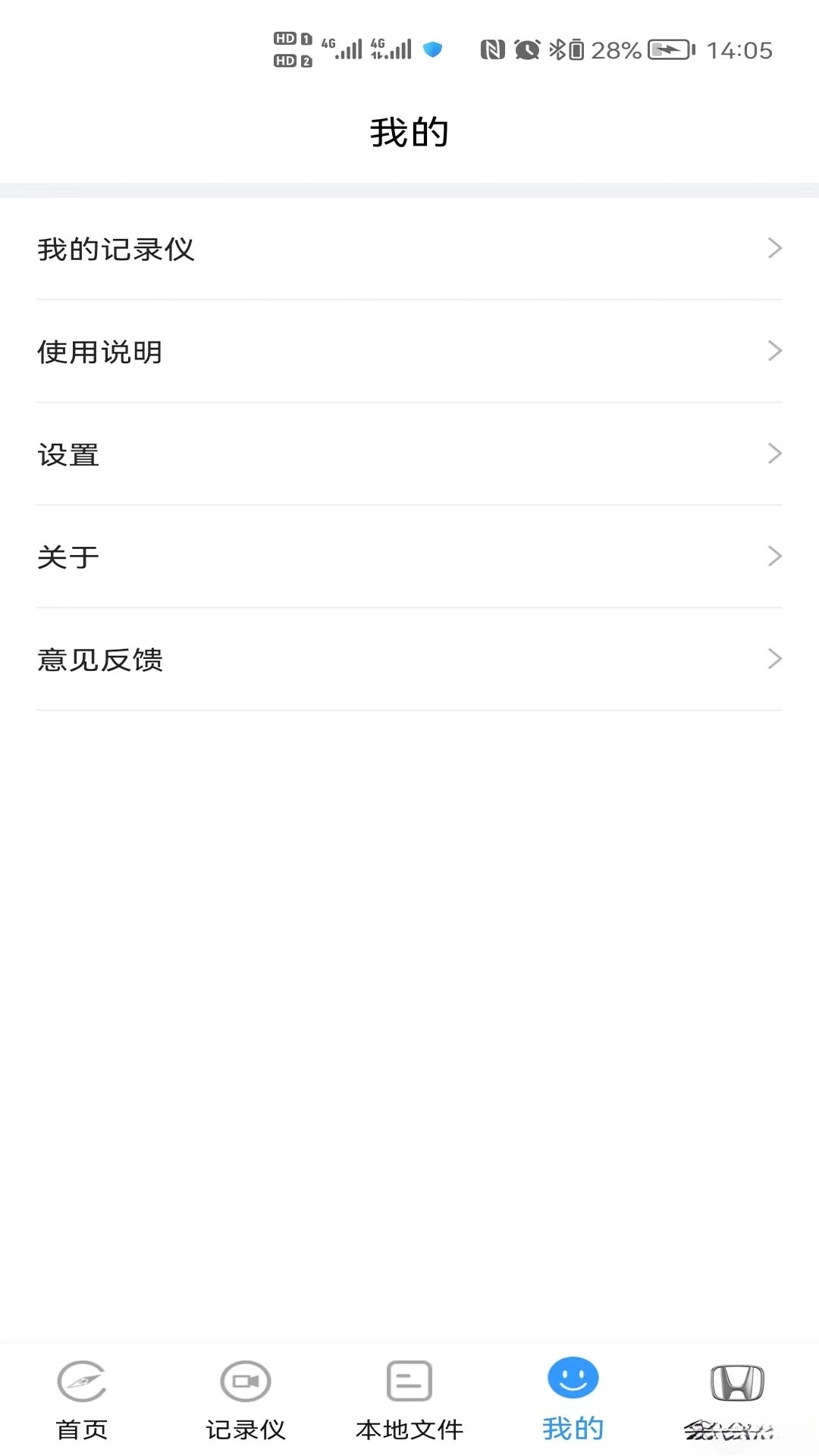Open the 使用说明 instructions row
This screenshot has height=1456, width=819.
[409, 351]
